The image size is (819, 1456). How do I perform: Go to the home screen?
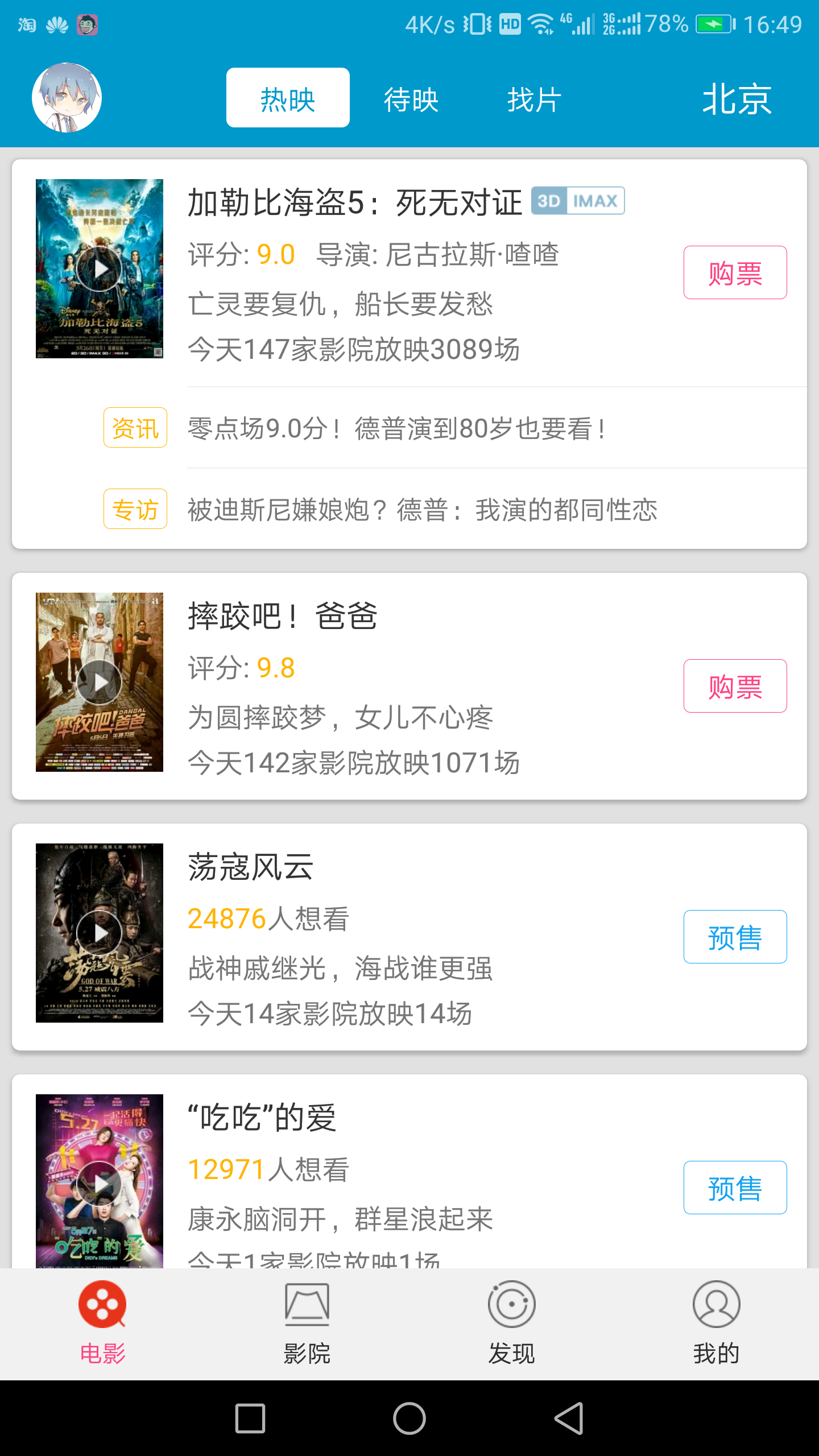tap(409, 1418)
